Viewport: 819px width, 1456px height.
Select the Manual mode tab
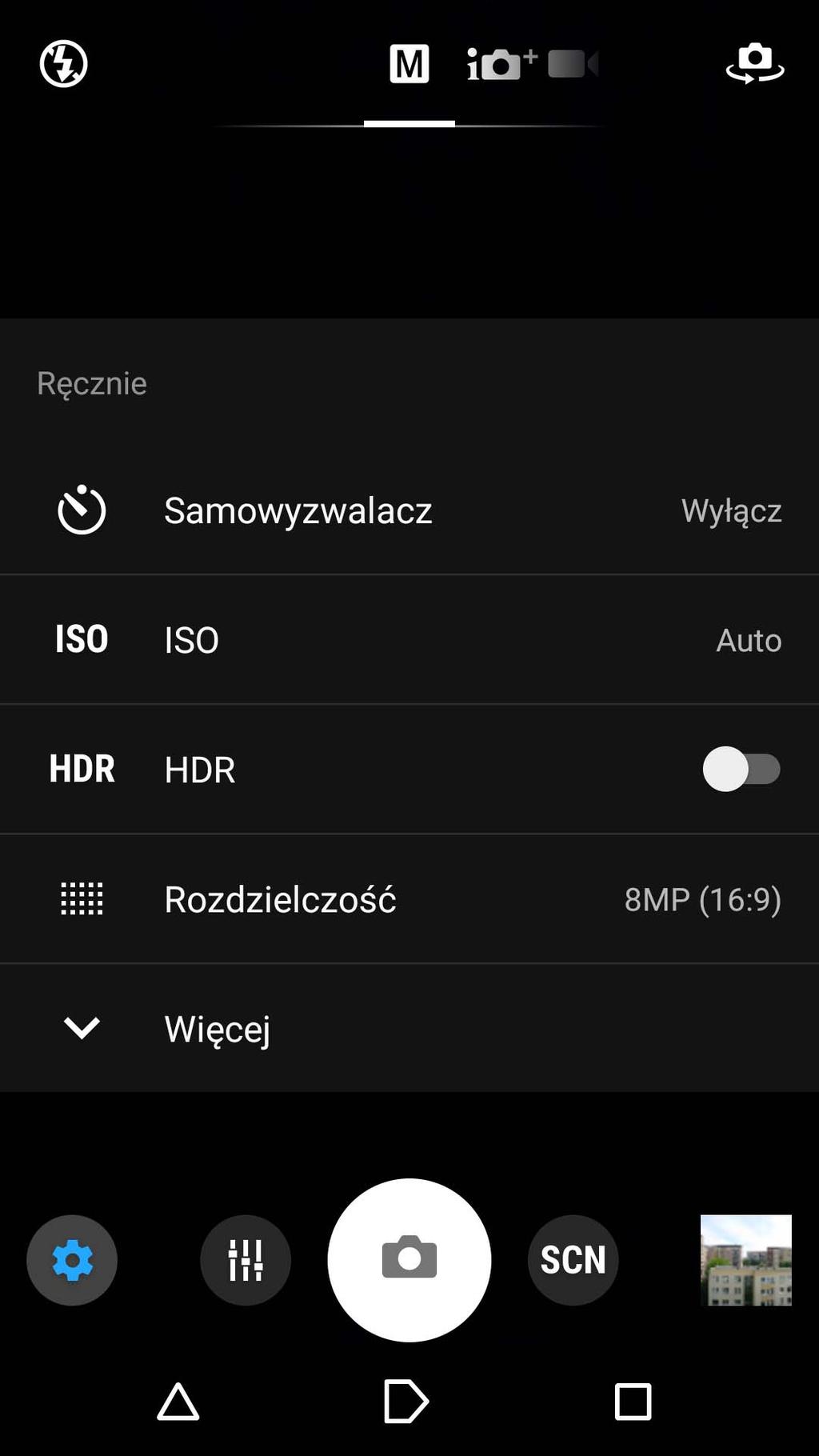coord(409,64)
